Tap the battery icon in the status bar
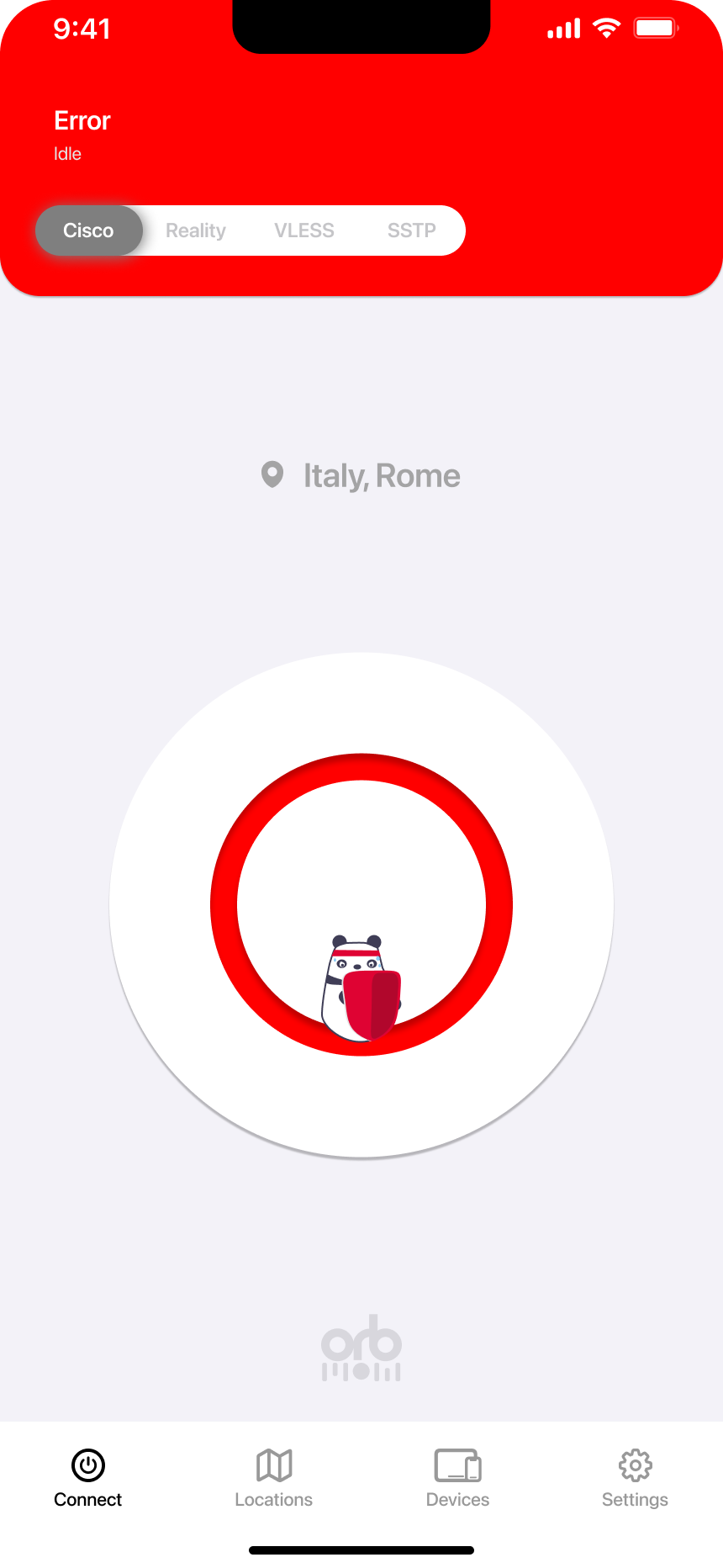This screenshot has height=1568, width=723. coord(656,28)
